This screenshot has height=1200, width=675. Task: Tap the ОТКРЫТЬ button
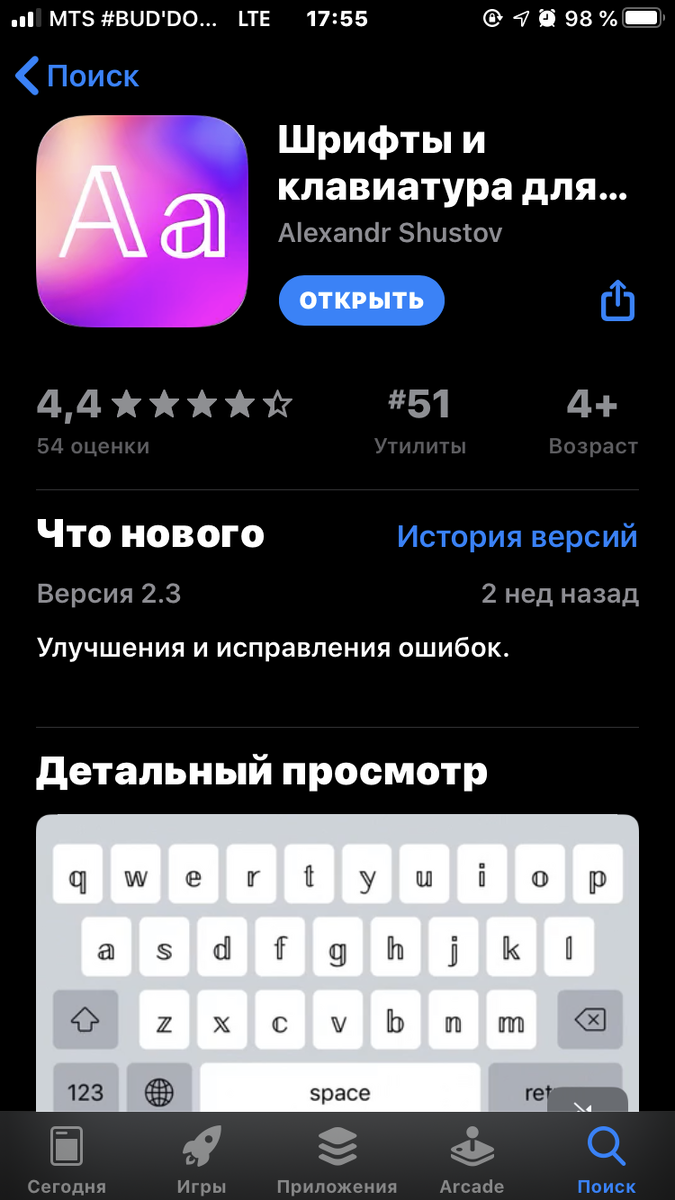click(361, 300)
